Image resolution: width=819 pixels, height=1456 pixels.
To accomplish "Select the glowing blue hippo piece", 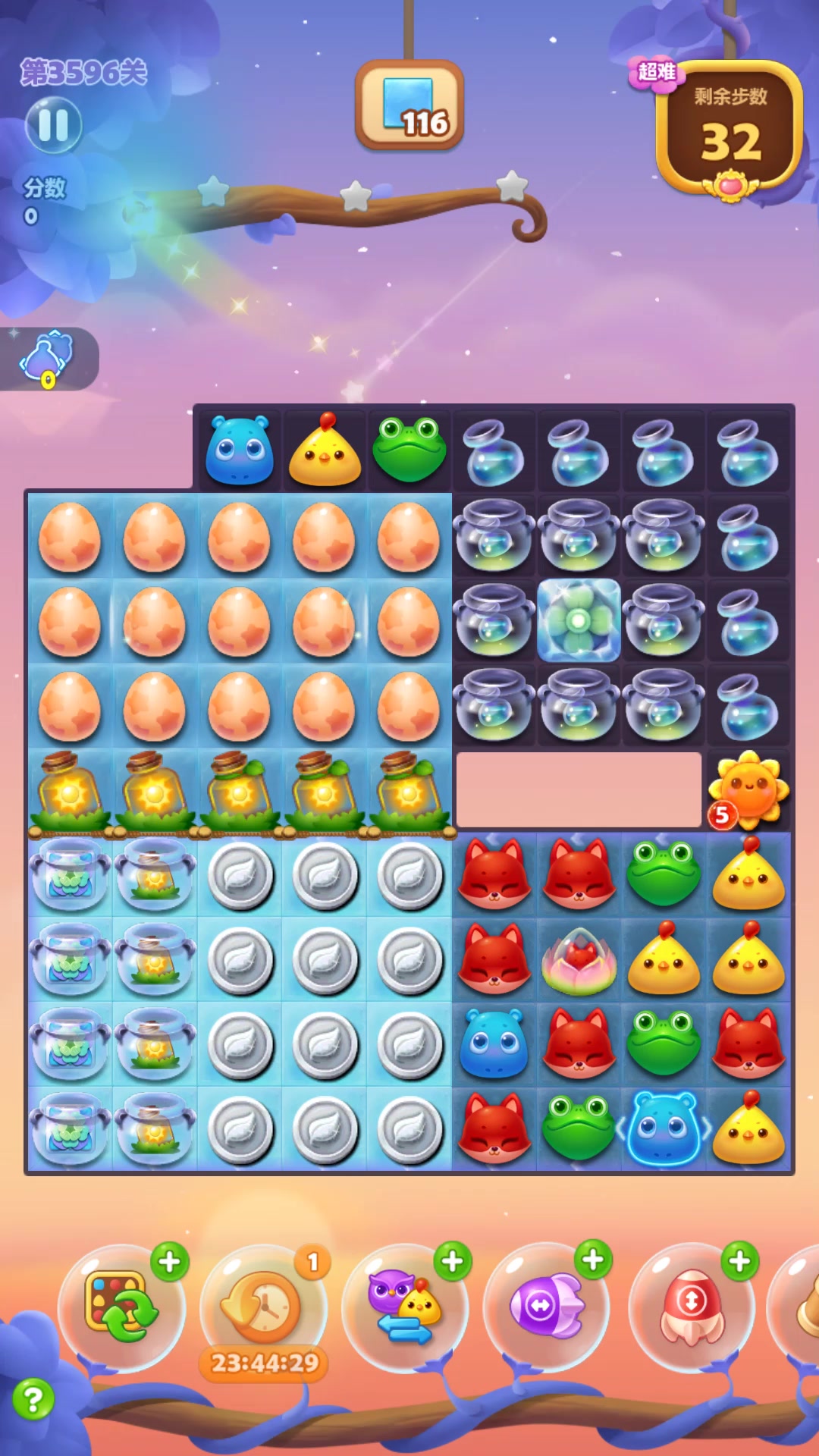I will [x=664, y=1128].
